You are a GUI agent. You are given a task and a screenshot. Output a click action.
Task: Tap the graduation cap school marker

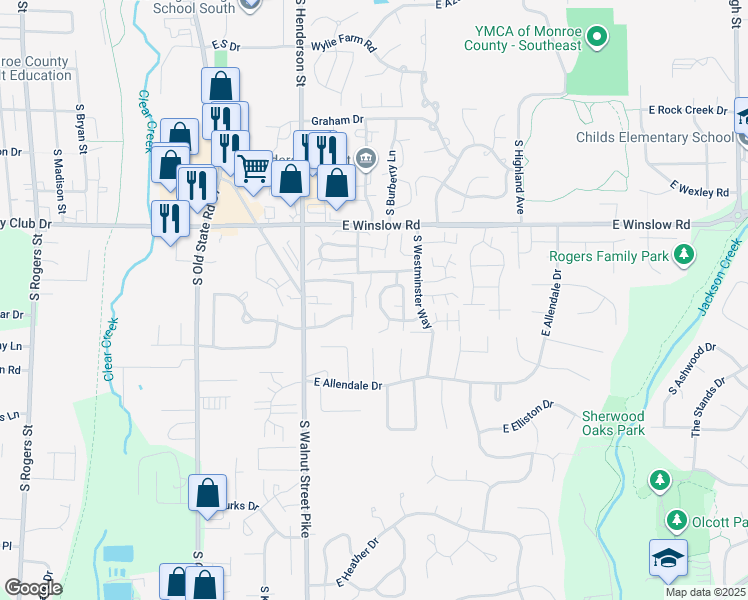[669, 558]
